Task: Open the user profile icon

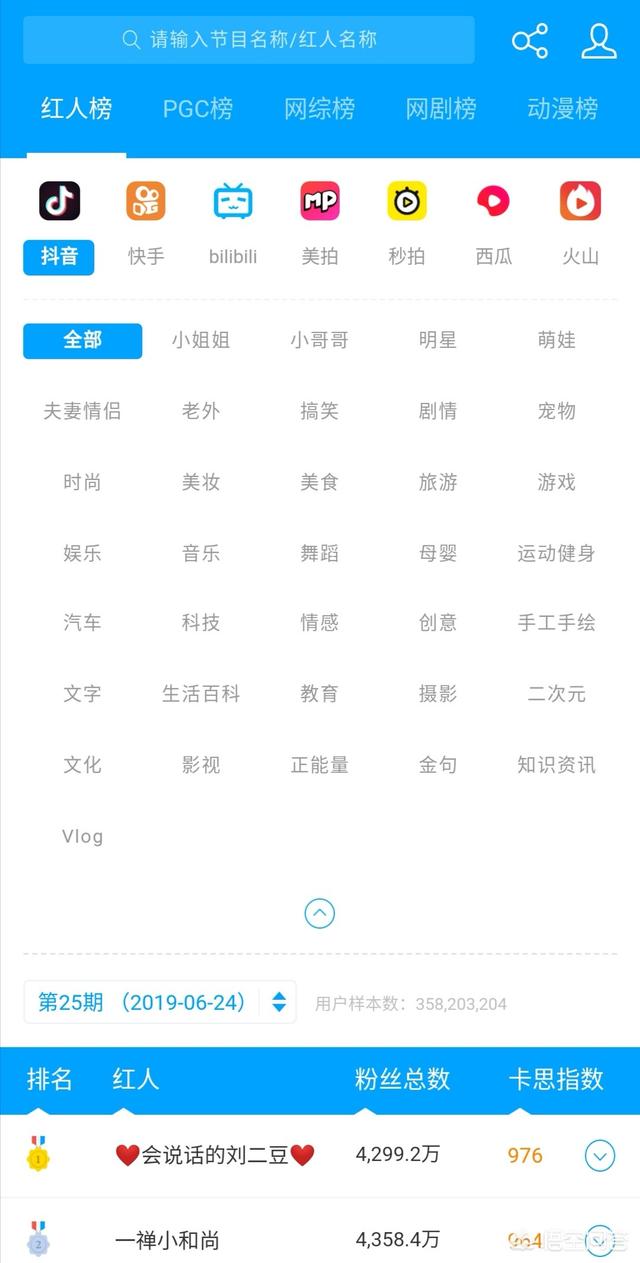Action: coord(598,41)
